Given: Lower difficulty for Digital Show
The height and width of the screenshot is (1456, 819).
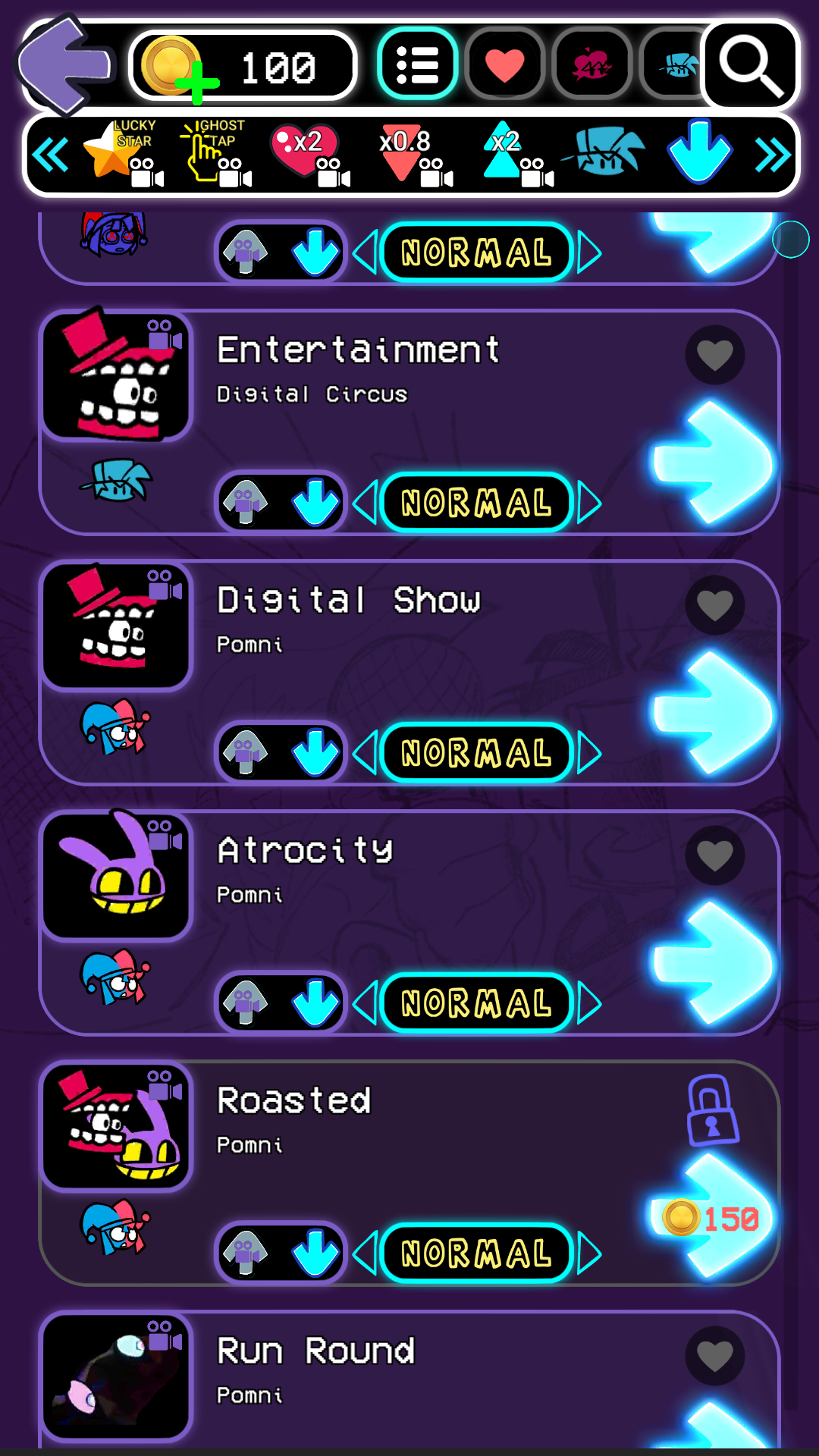Looking at the screenshot, I should point(365,753).
